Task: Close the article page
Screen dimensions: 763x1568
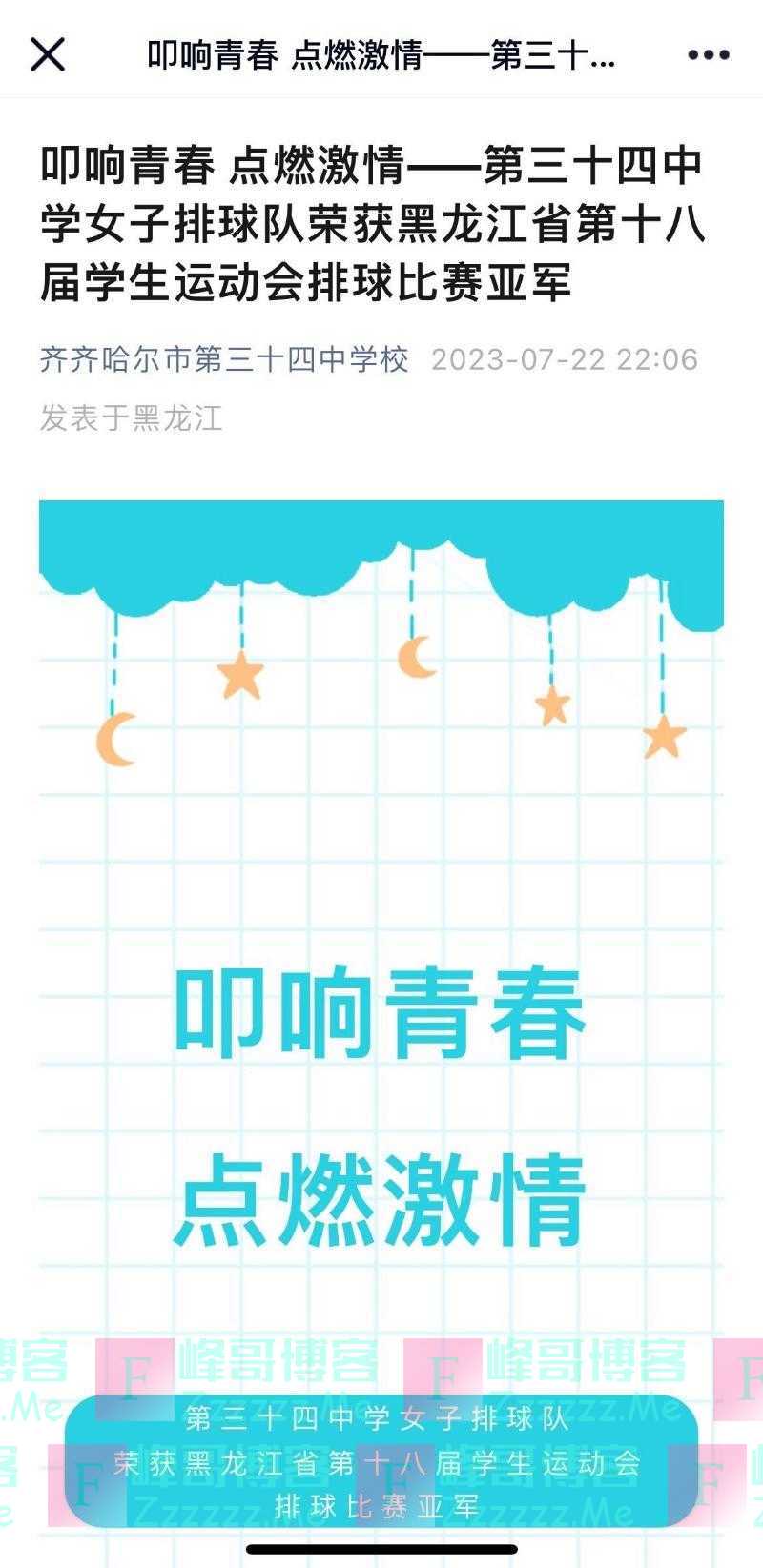Action: pyautogui.click(x=48, y=54)
